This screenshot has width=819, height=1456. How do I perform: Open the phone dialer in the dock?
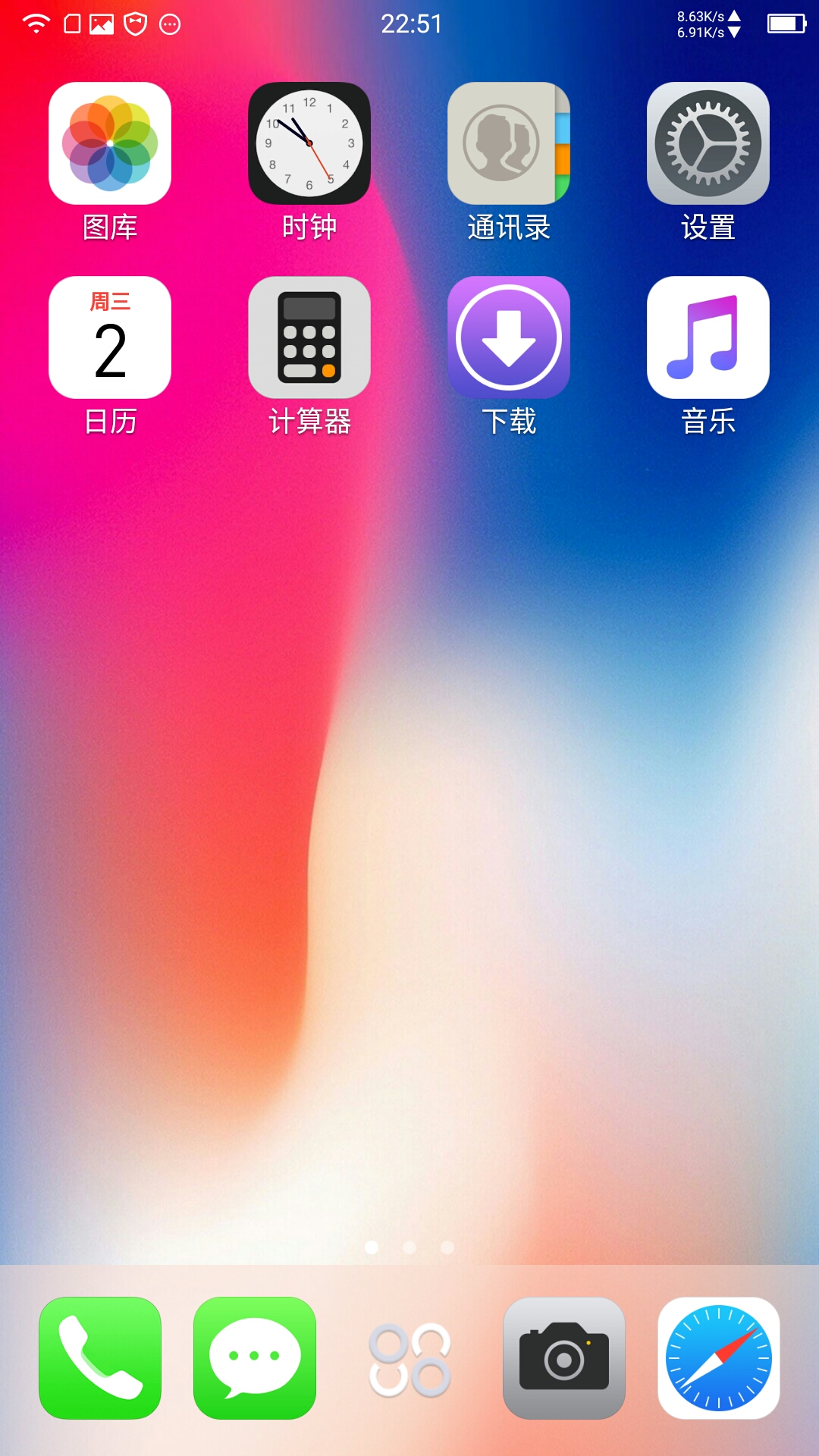click(100, 1357)
